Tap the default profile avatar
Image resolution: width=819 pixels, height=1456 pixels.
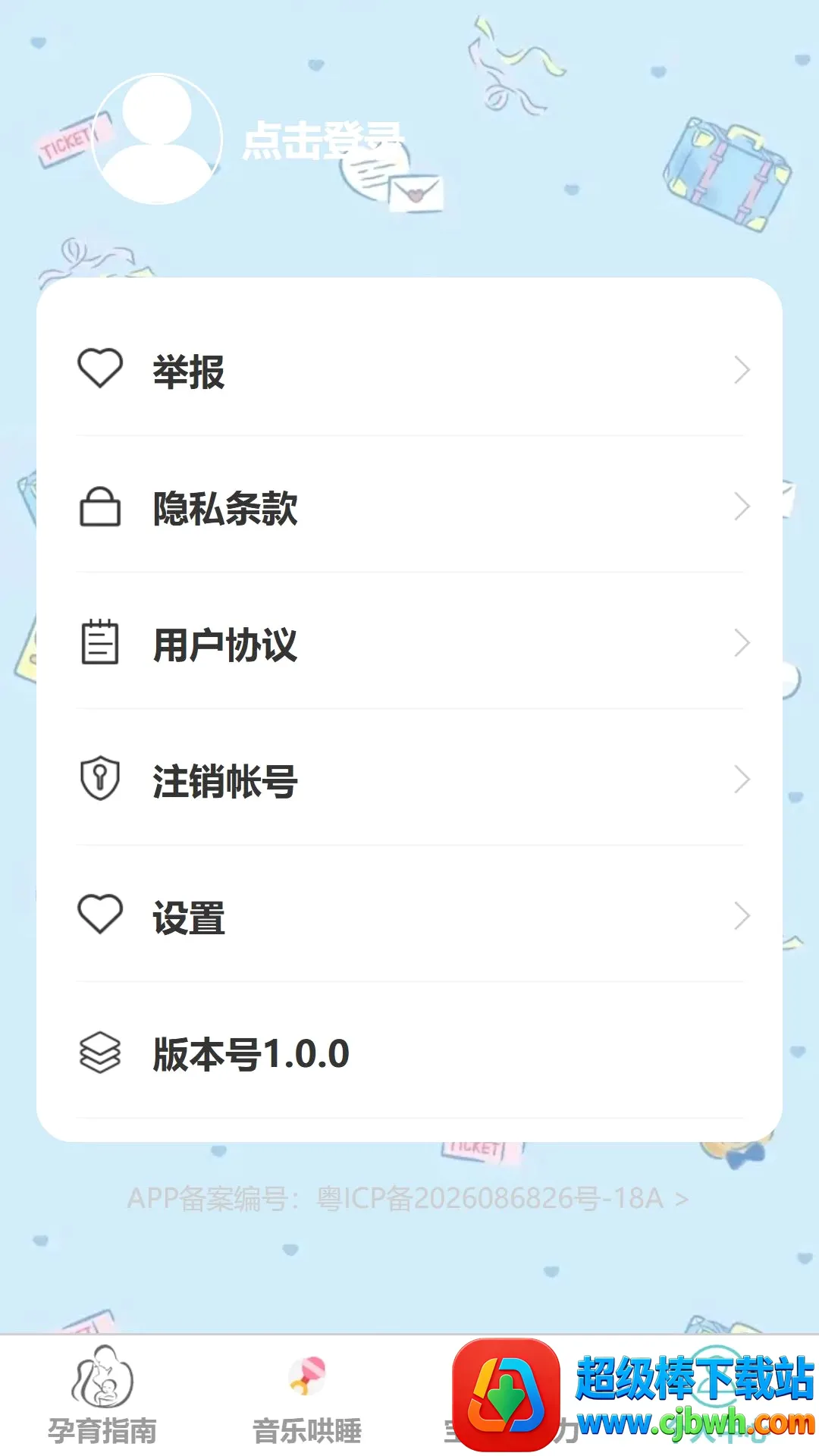point(157,139)
